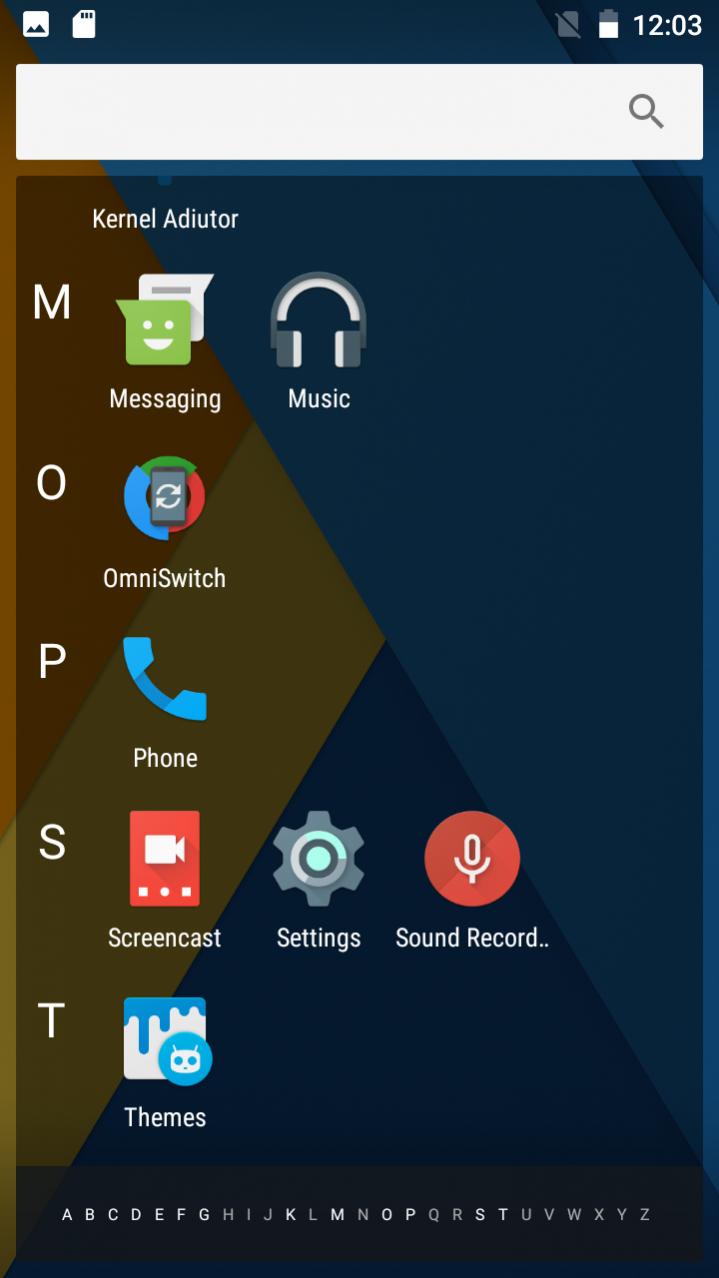Screen dimensions: 719x1278
Task: Jump to letter C in the index
Action: 113,1215
